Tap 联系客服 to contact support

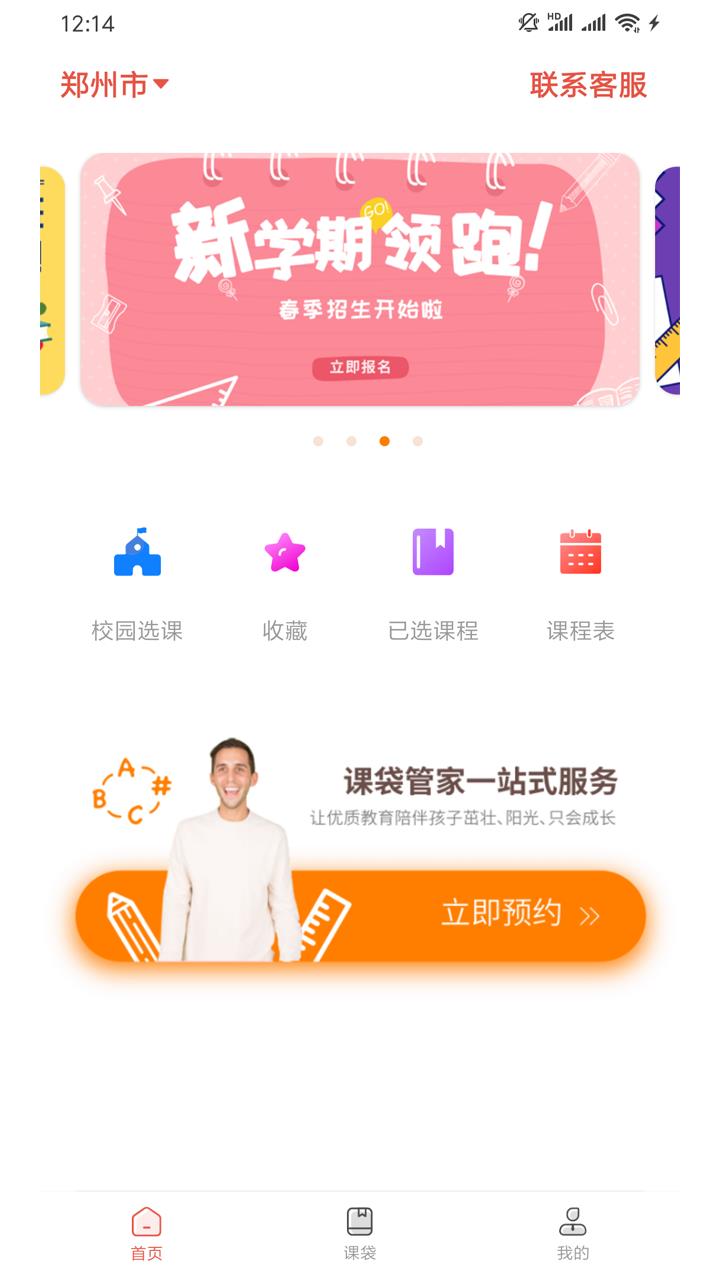tap(589, 85)
